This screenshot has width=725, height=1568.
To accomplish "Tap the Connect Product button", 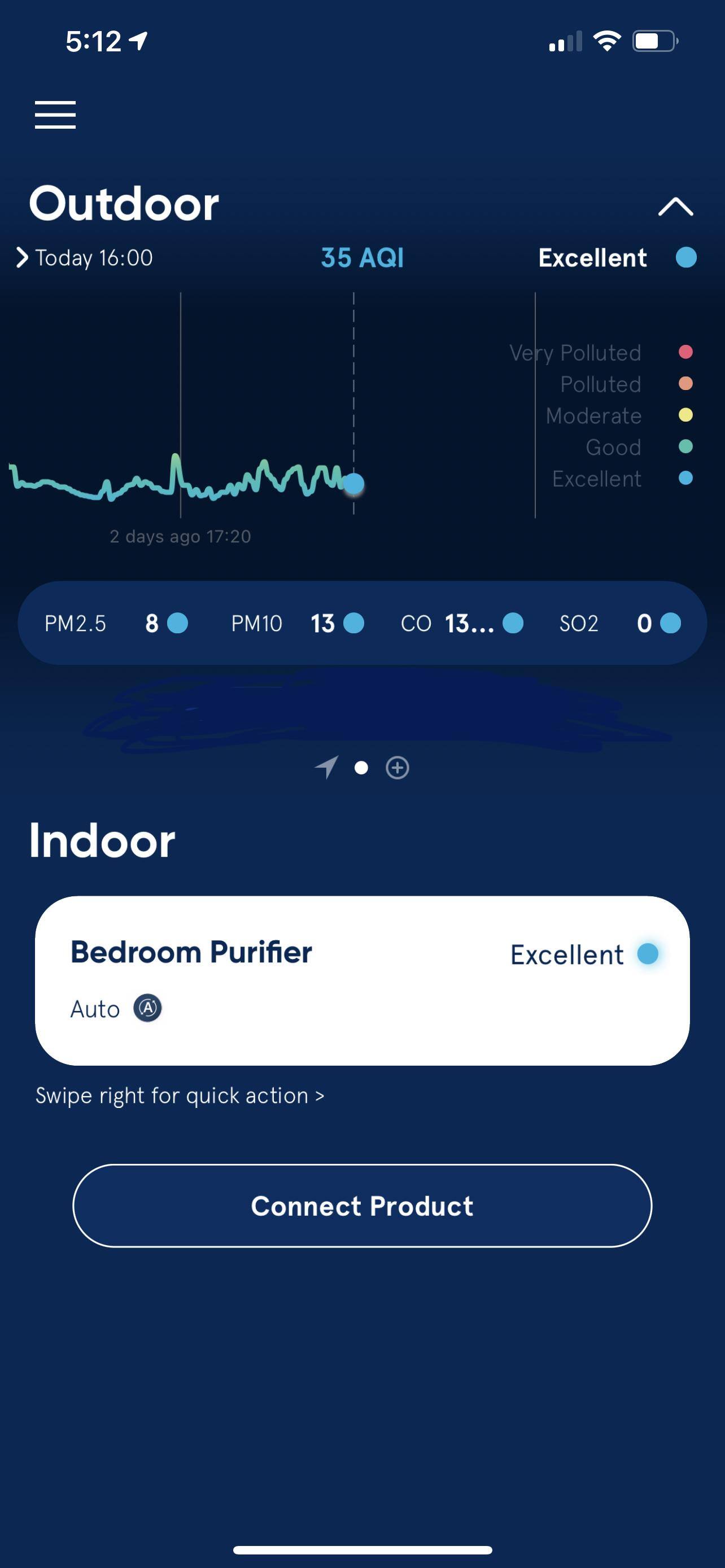I will click(x=361, y=1205).
